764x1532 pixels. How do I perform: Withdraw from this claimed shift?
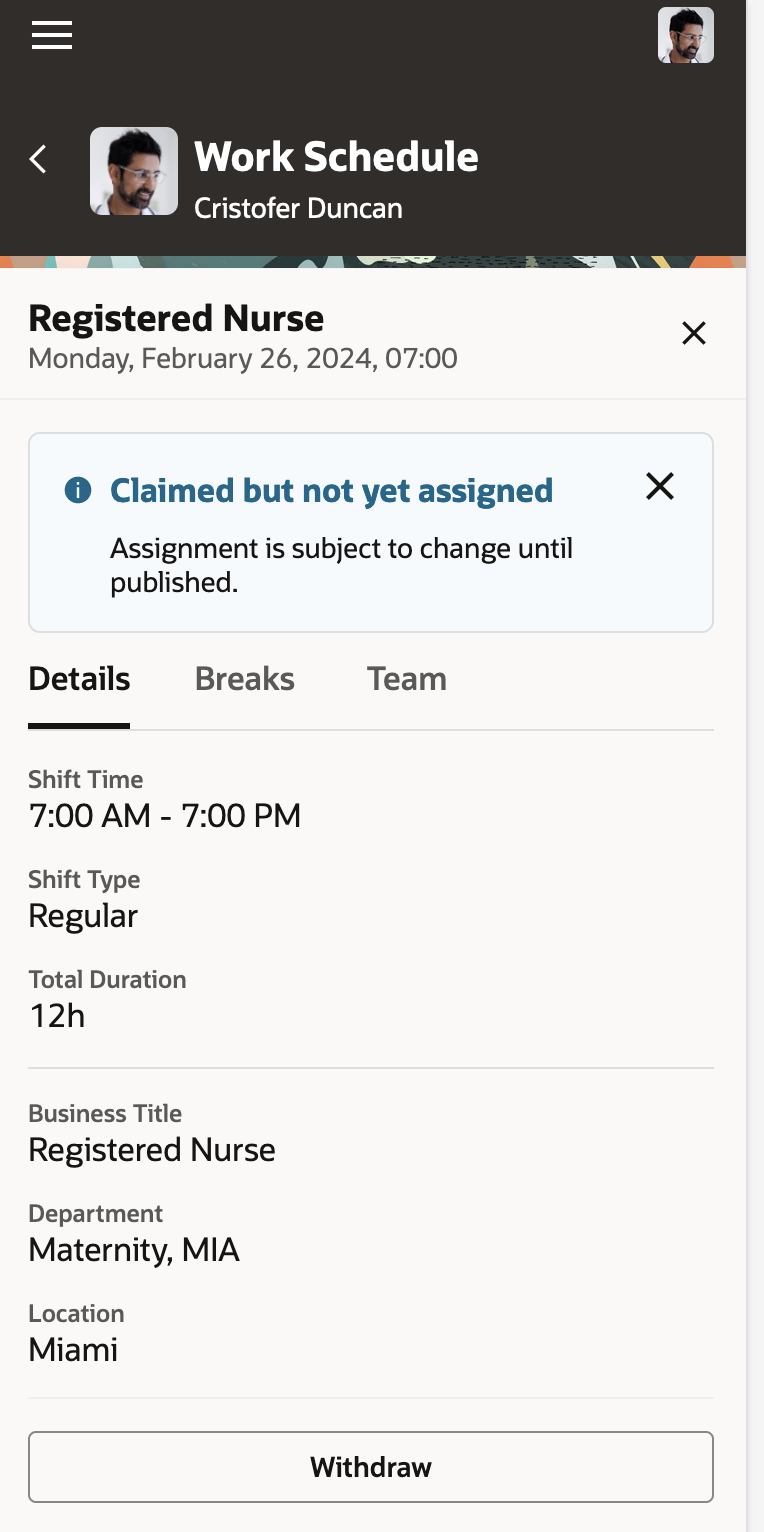(370, 1467)
